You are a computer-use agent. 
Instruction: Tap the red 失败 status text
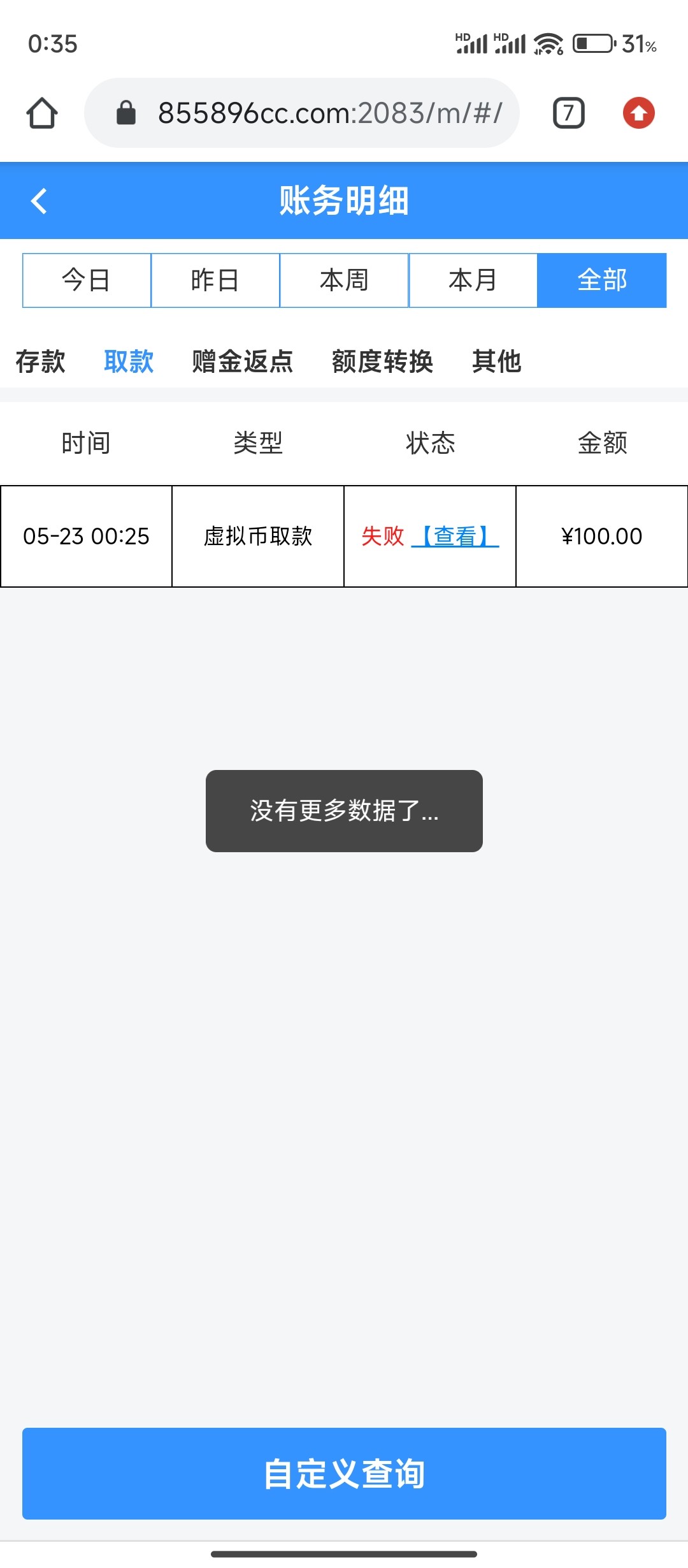(x=382, y=536)
